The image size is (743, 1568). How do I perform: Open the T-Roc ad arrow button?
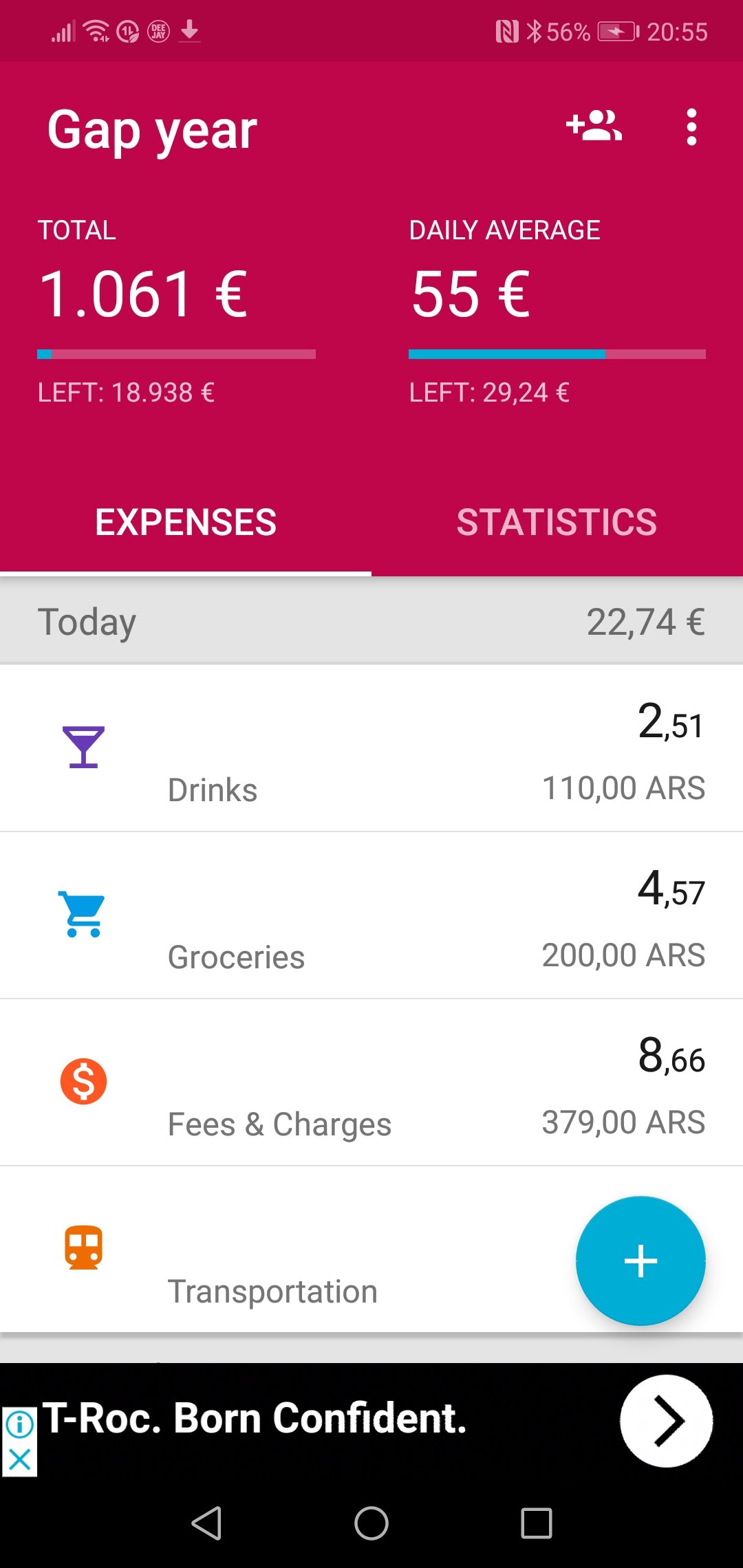[x=666, y=1421]
